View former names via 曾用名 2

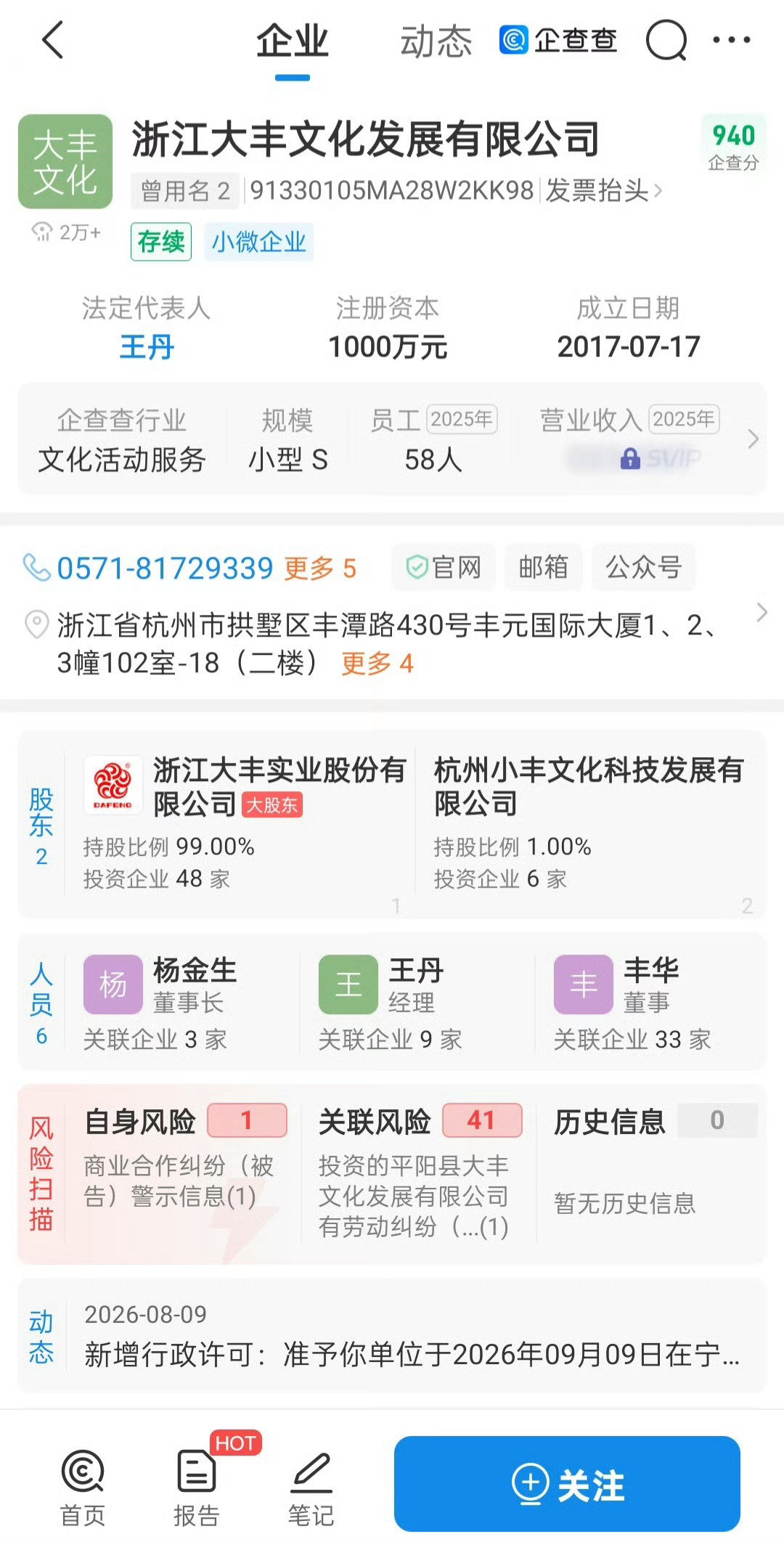pyautogui.click(x=186, y=192)
